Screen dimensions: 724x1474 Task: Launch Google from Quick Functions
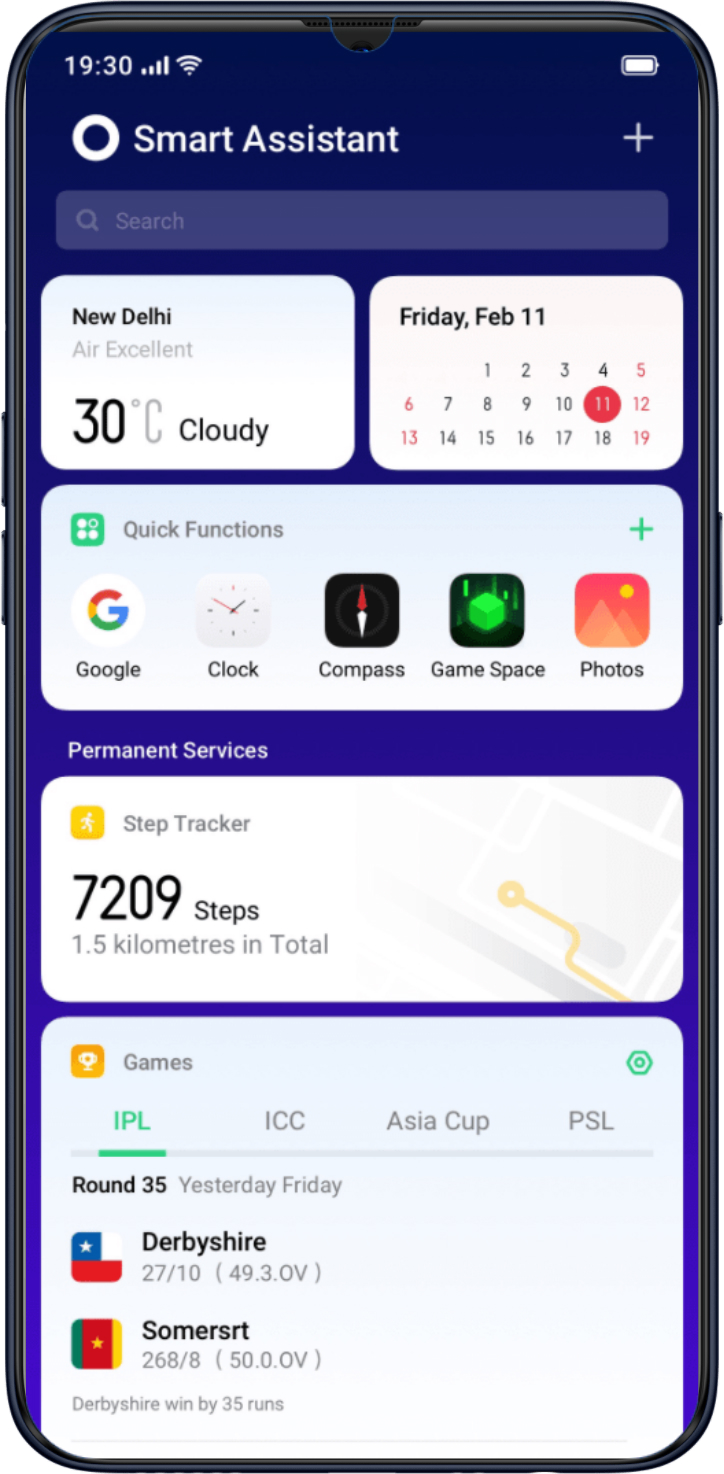tap(108, 626)
